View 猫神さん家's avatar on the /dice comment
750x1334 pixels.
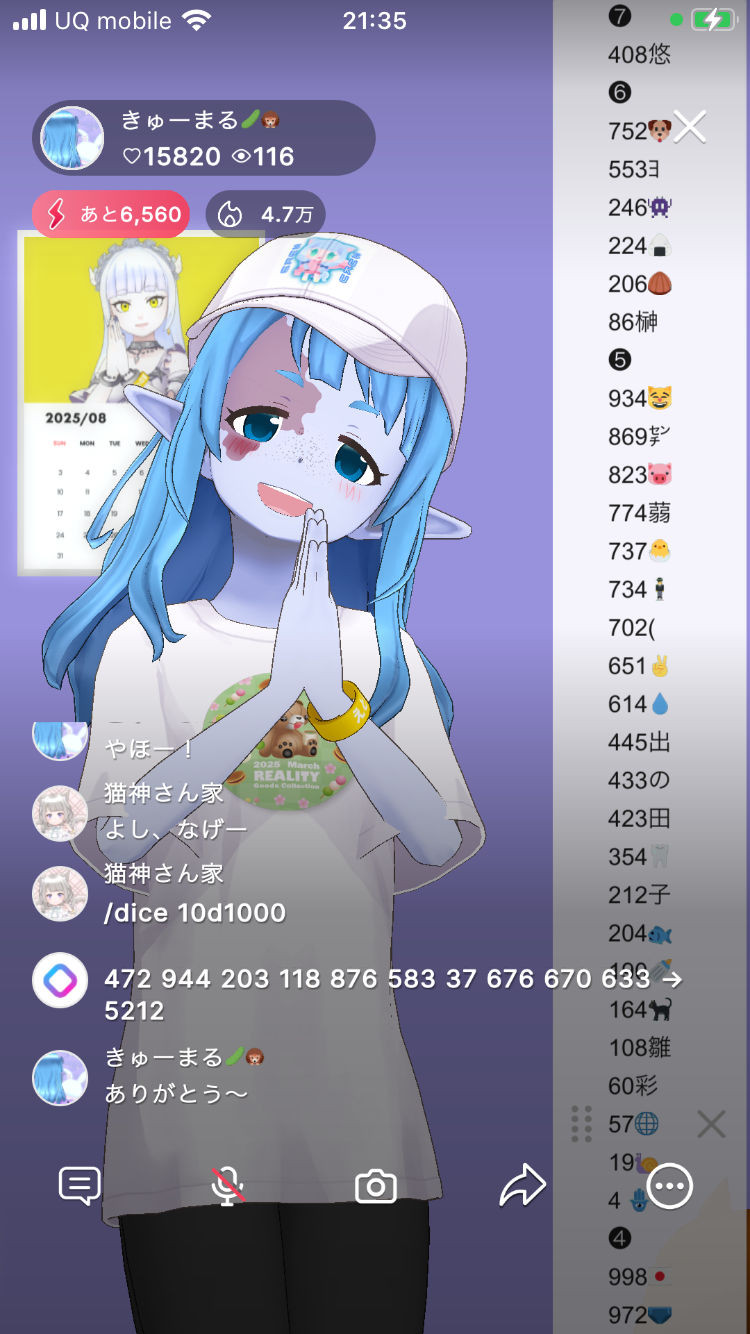tap(60, 893)
